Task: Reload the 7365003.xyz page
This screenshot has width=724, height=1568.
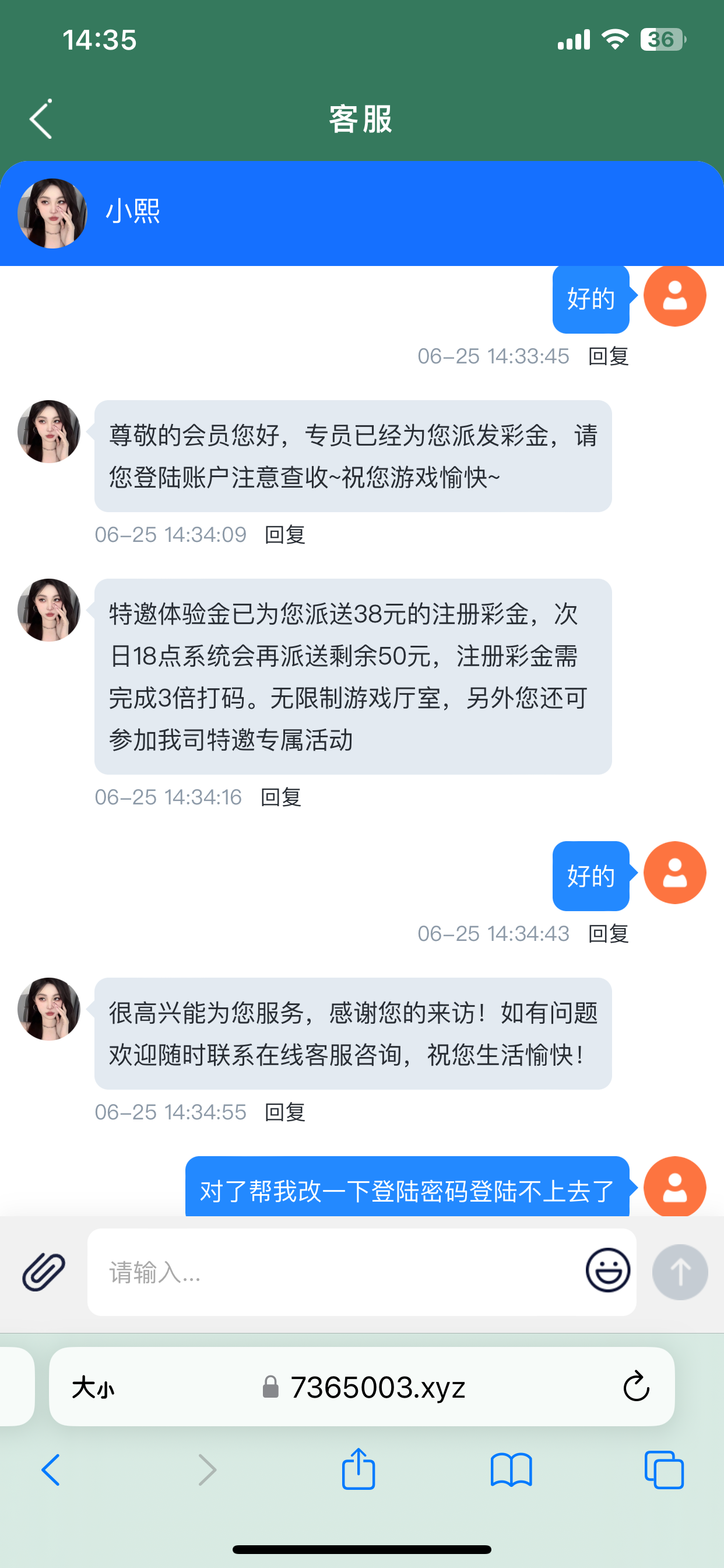Action: click(636, 1387)
